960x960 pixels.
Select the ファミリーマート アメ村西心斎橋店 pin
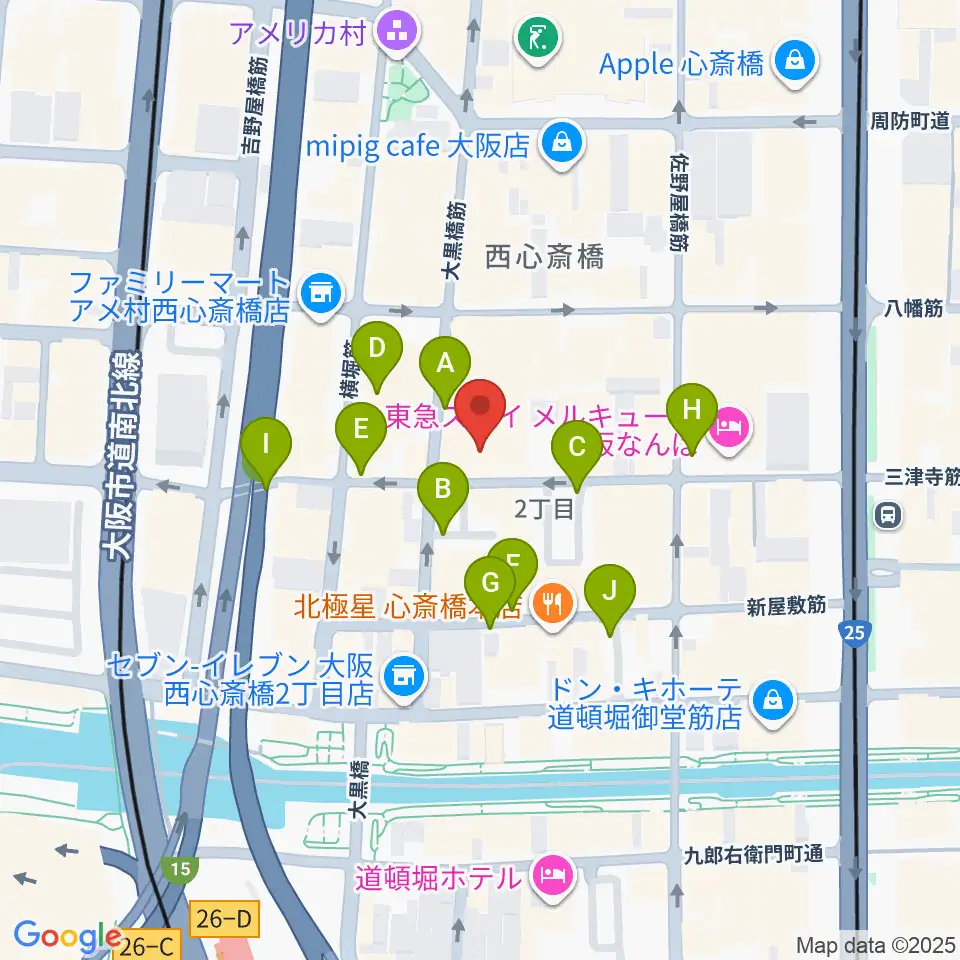(322, 296)
